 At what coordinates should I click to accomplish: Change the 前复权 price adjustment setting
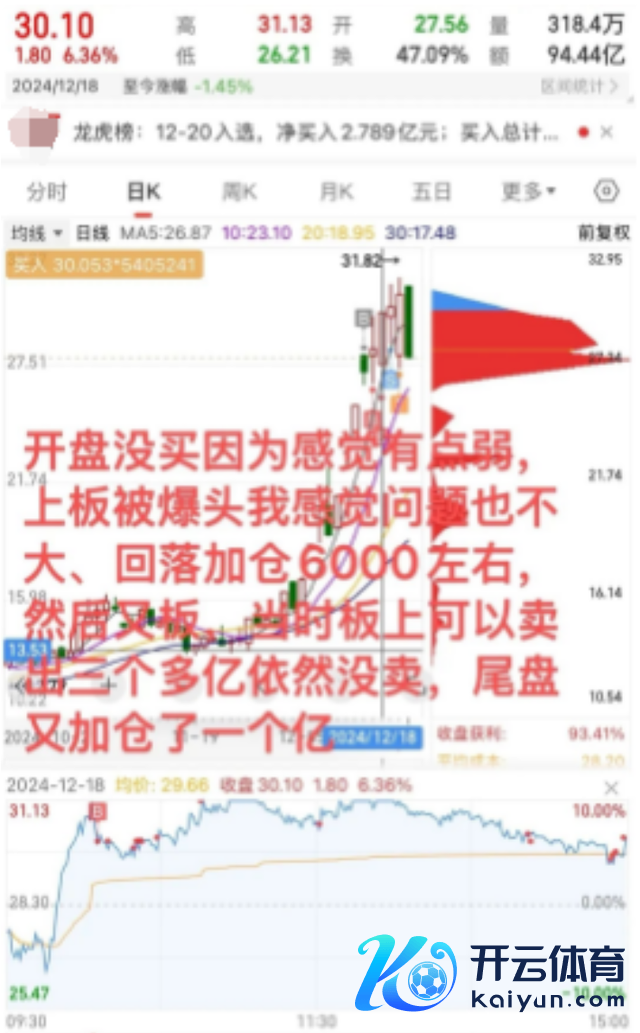pos(604,233)
